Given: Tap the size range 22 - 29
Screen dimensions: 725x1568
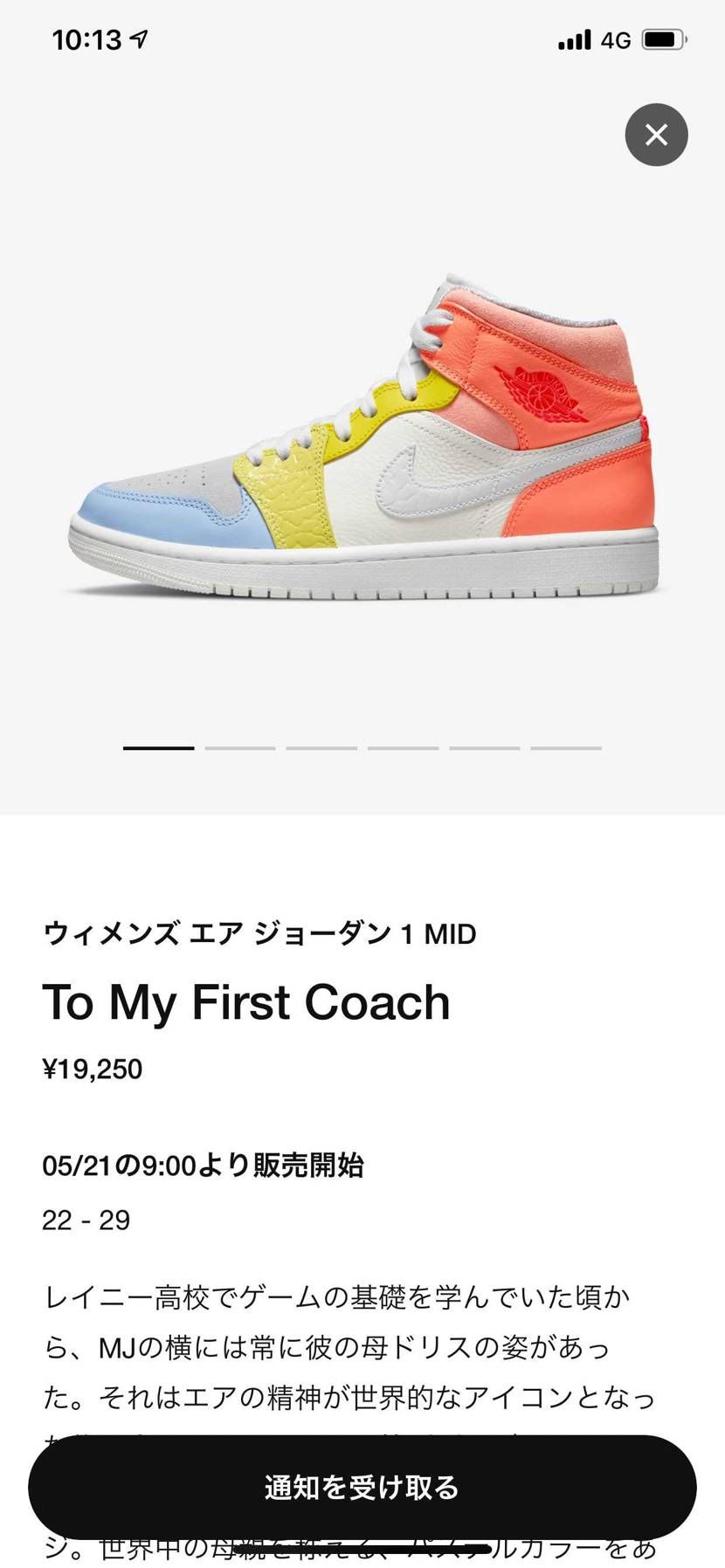Looking at the screenshot, I should point(86,1220).
